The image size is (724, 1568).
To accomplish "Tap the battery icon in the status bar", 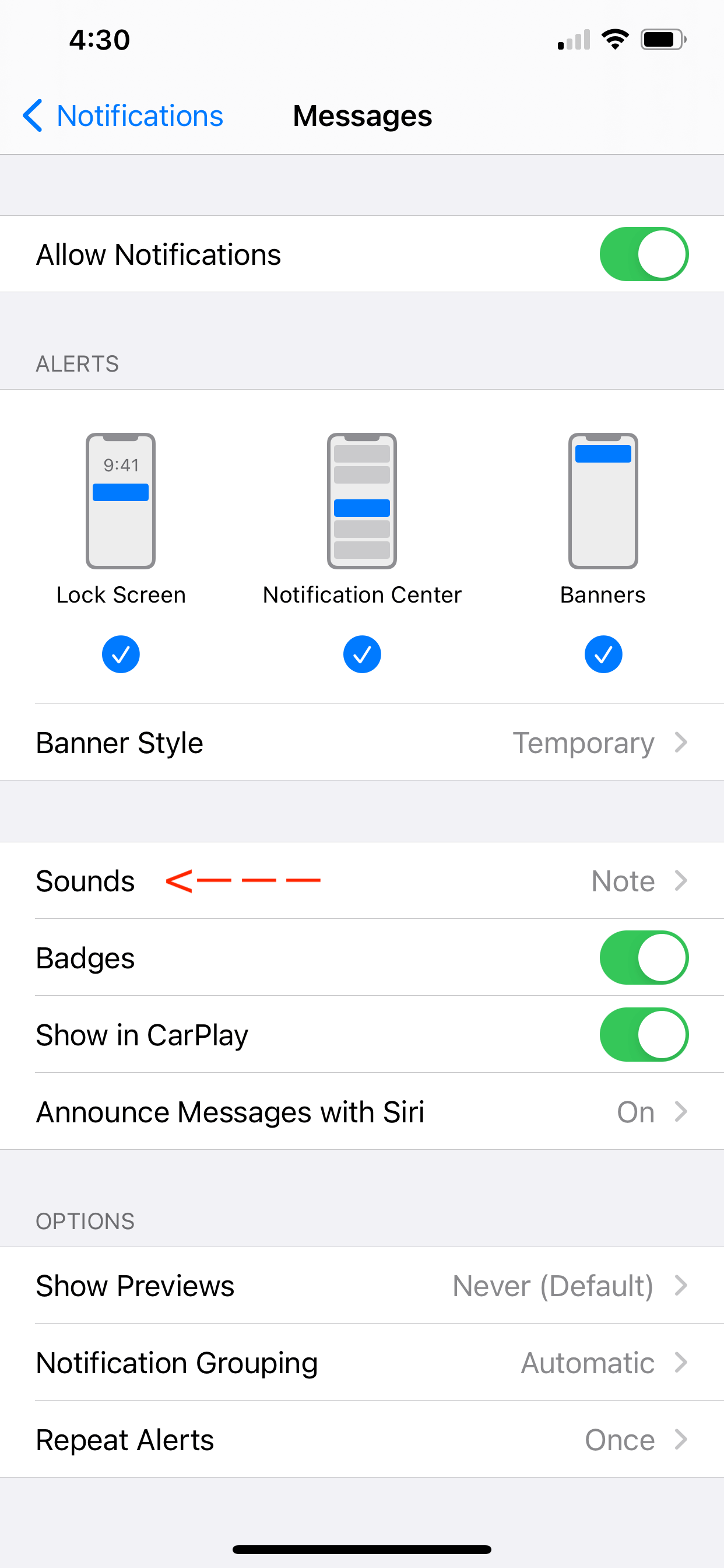I will point(661,39).
